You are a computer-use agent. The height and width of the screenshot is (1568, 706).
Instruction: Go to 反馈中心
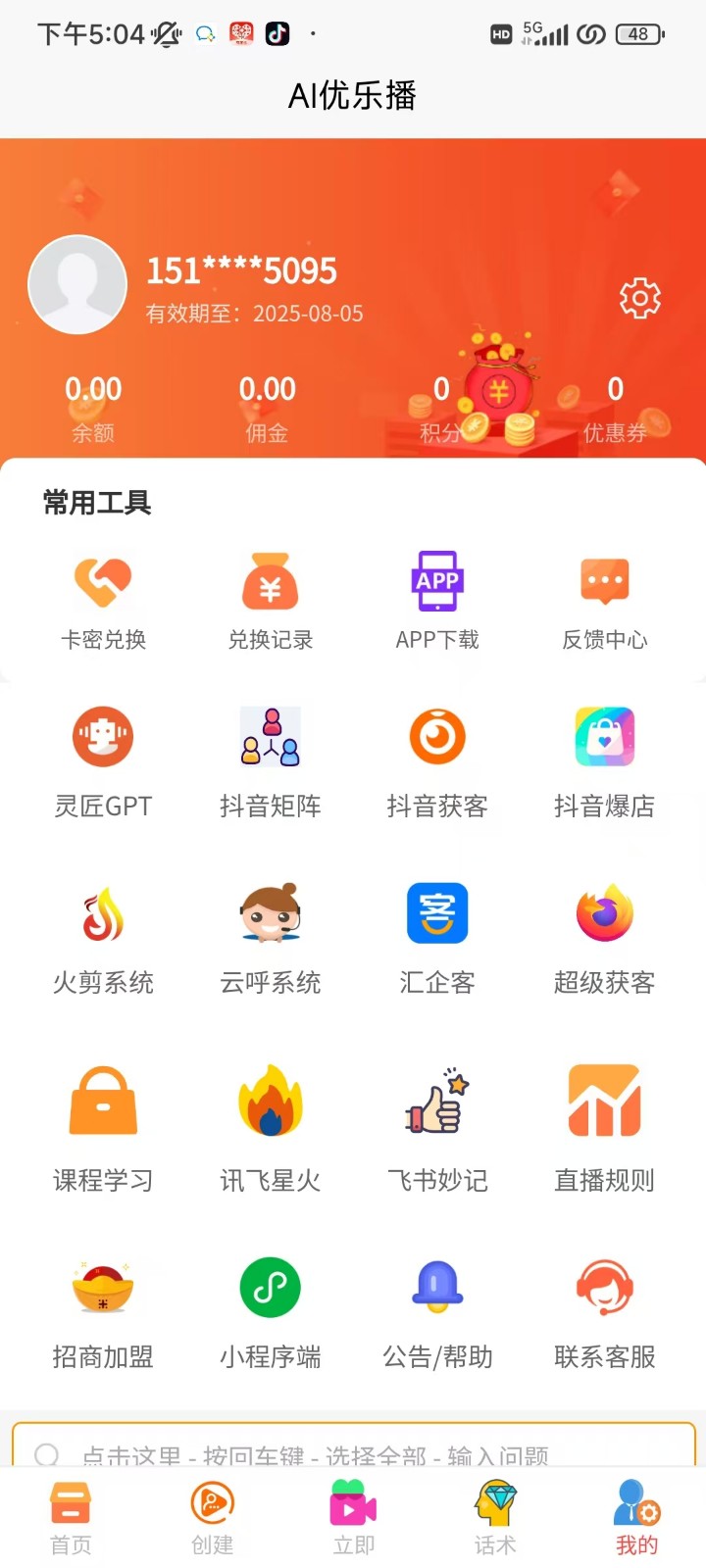(x=604, y=600)
